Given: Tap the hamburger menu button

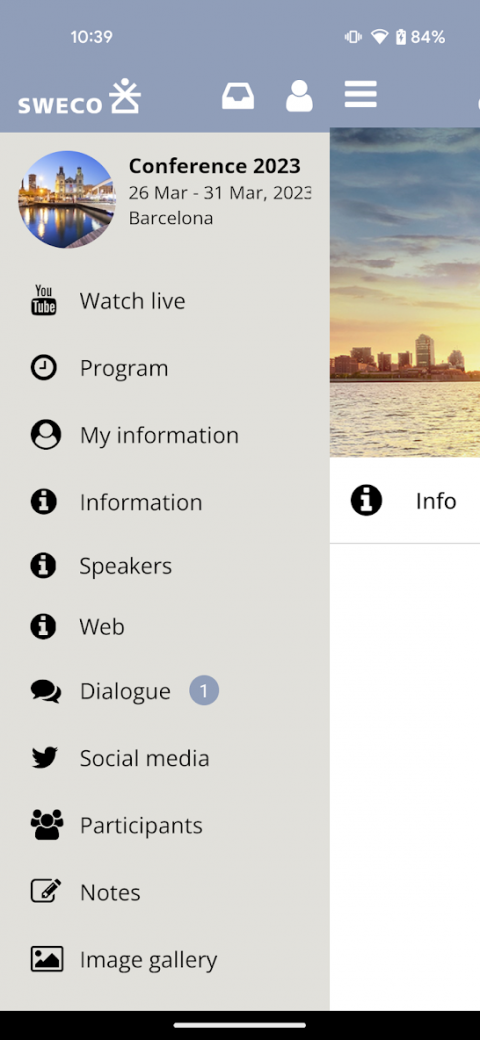Looking at the screenshot, I should [361, 94].
